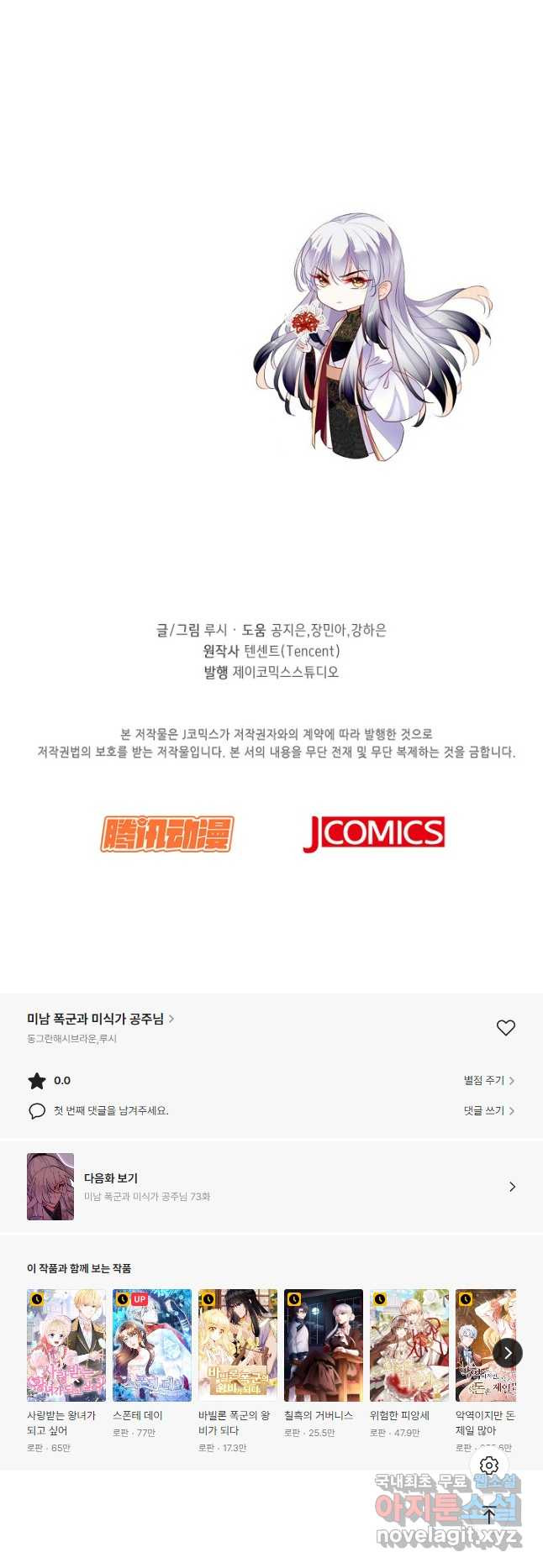Open 별점 주기 to rate the episode

coord(488,1080)
